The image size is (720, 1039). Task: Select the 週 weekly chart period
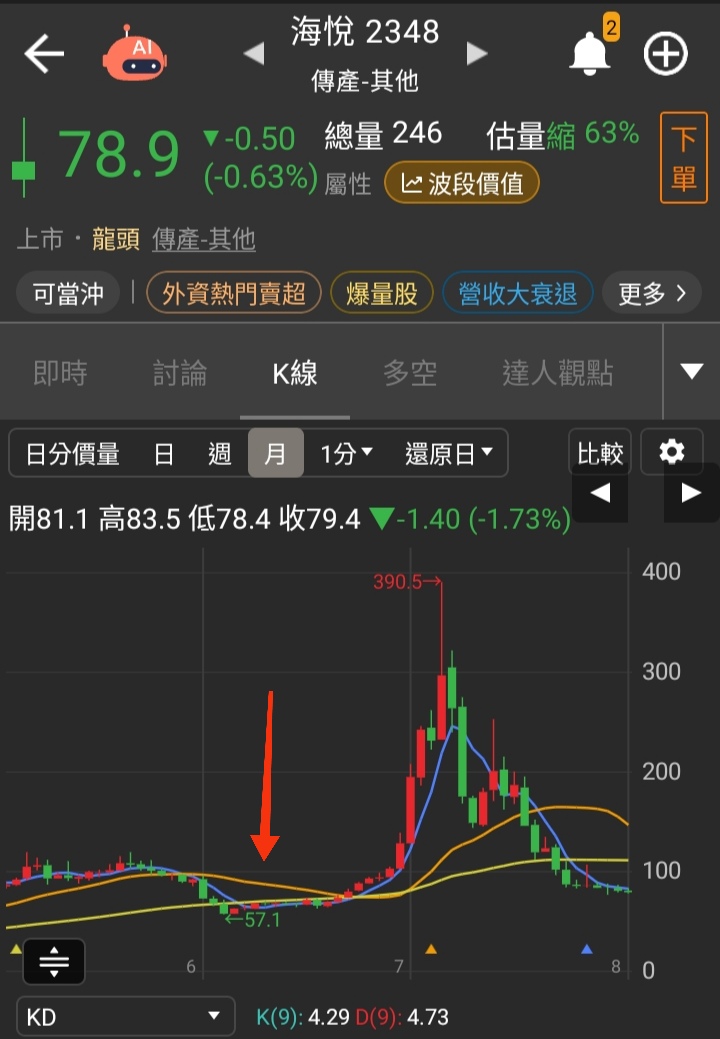[x=220, y=454]
